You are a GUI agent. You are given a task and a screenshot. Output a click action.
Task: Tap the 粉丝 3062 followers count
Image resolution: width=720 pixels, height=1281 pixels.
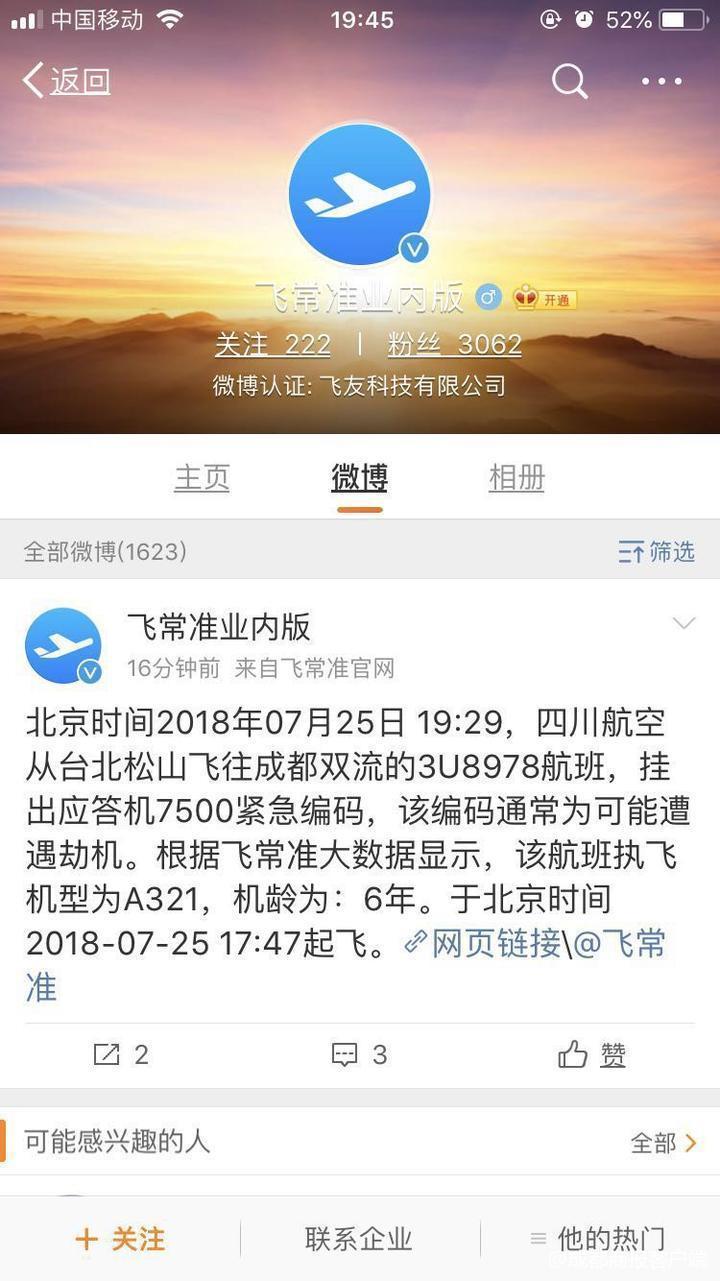click(x=455, y=343)
